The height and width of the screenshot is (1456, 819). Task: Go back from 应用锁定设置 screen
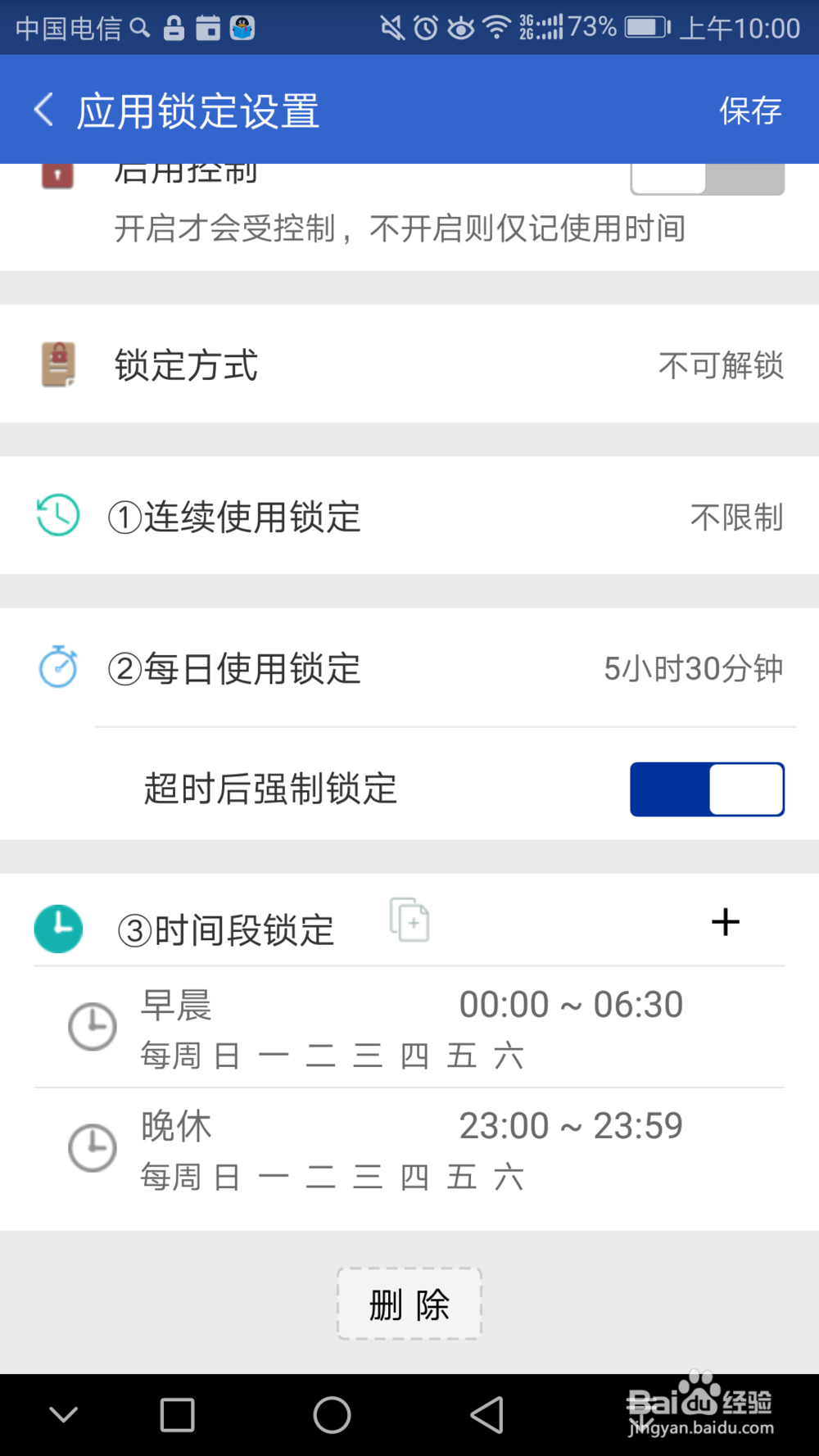[44, 110]
